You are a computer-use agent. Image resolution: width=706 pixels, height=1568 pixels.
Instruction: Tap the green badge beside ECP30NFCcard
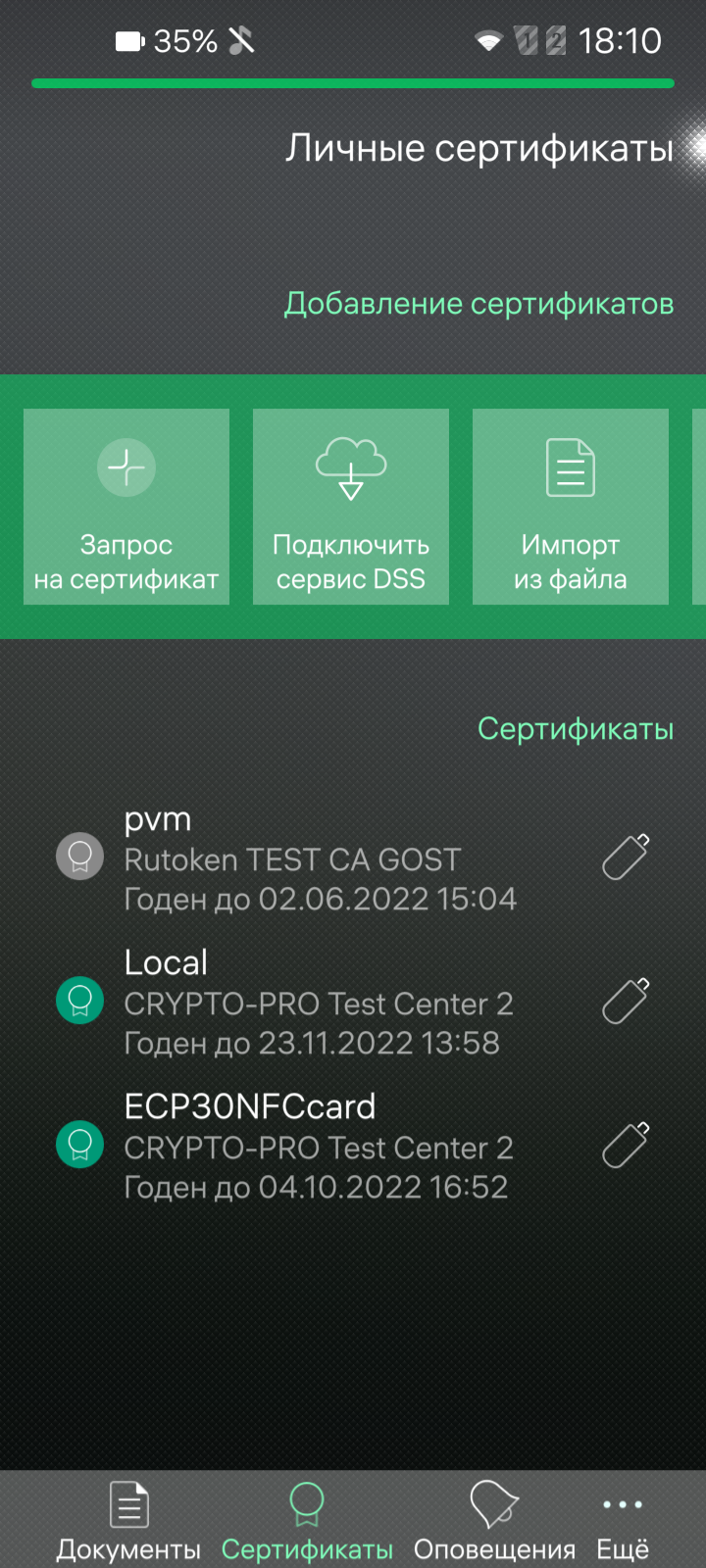(x=79, y=1144)
